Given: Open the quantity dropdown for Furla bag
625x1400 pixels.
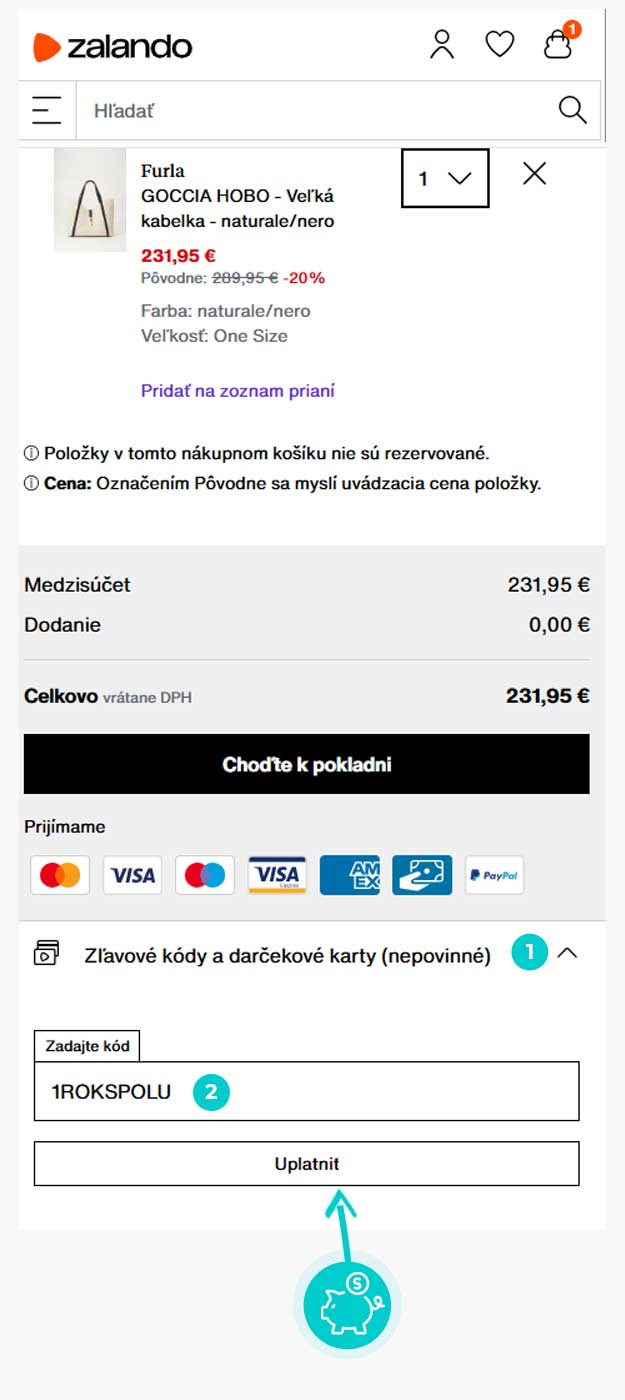Looking at the screenshot, I should coord(445,178).
